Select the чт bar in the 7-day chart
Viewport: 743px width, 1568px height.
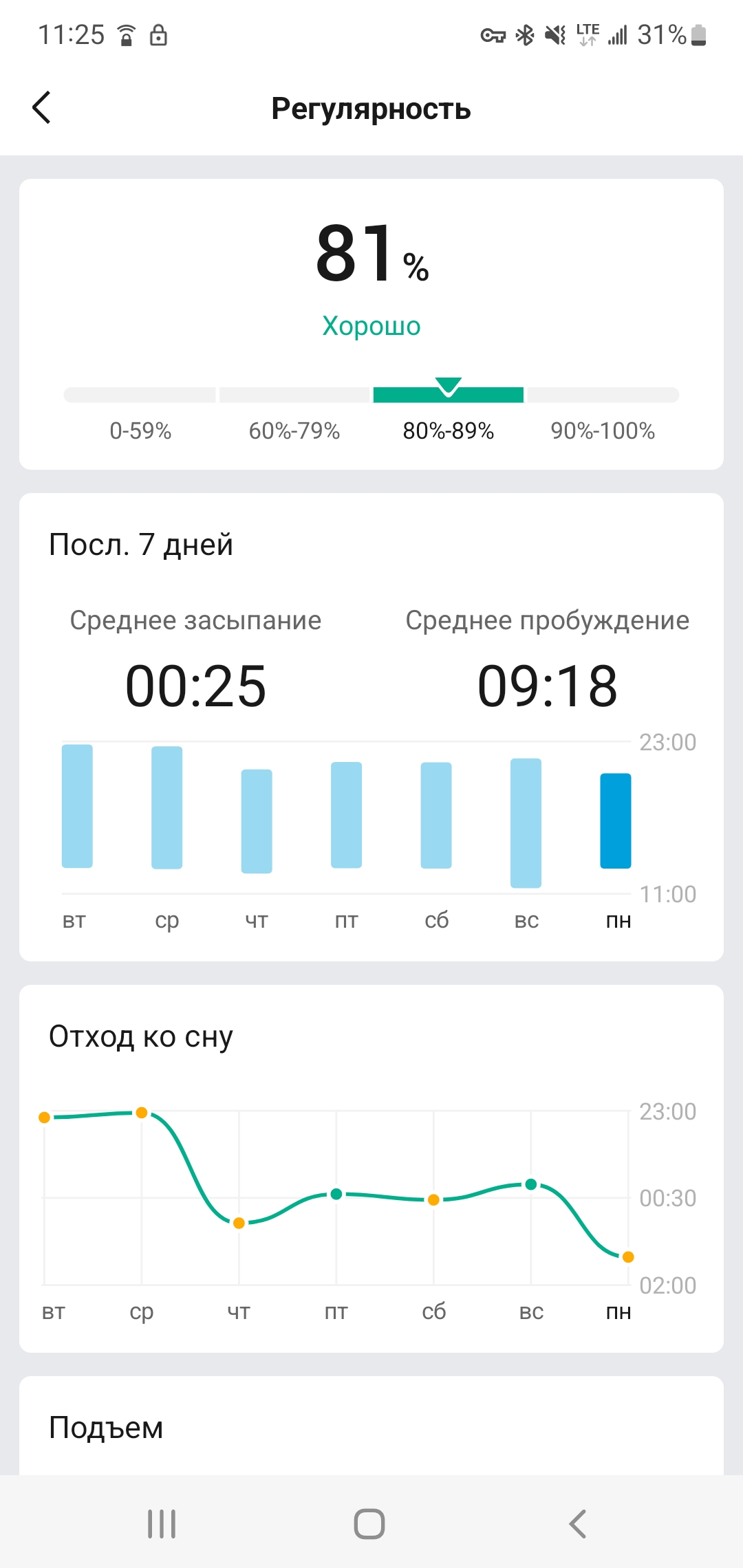click(x=257, y=821)
